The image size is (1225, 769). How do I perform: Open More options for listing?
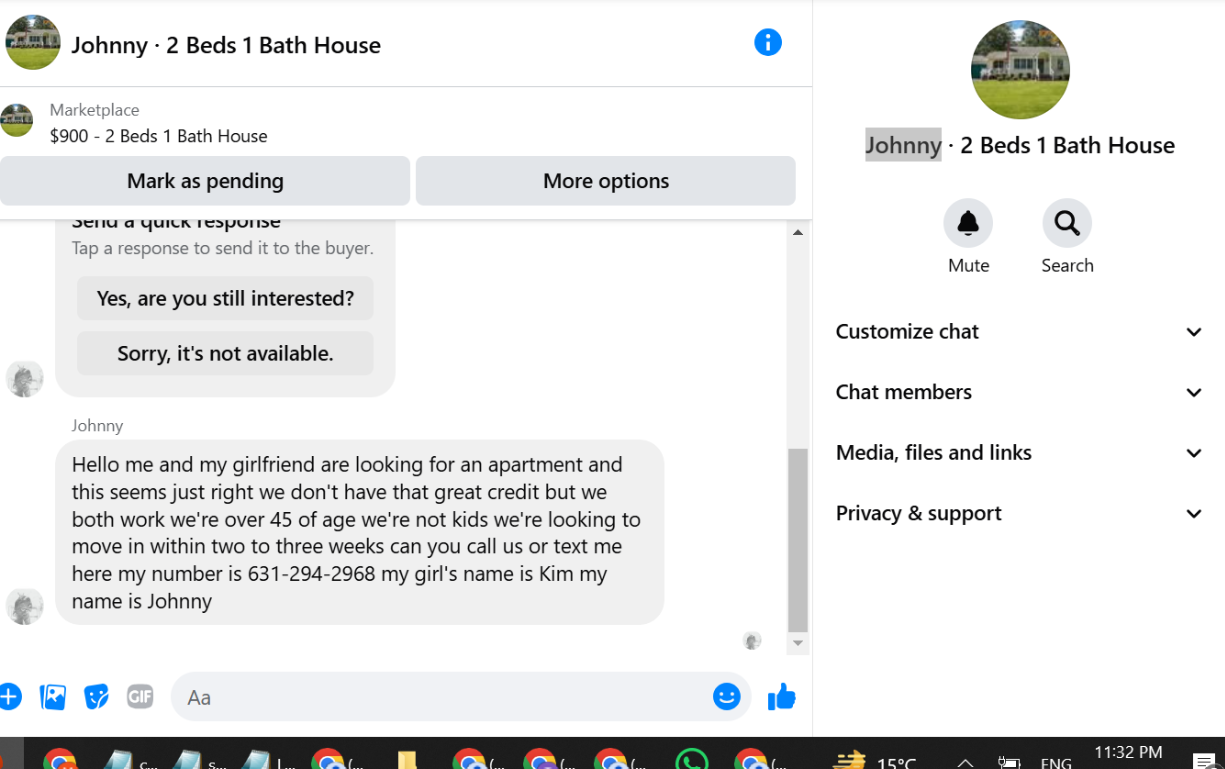606,181
